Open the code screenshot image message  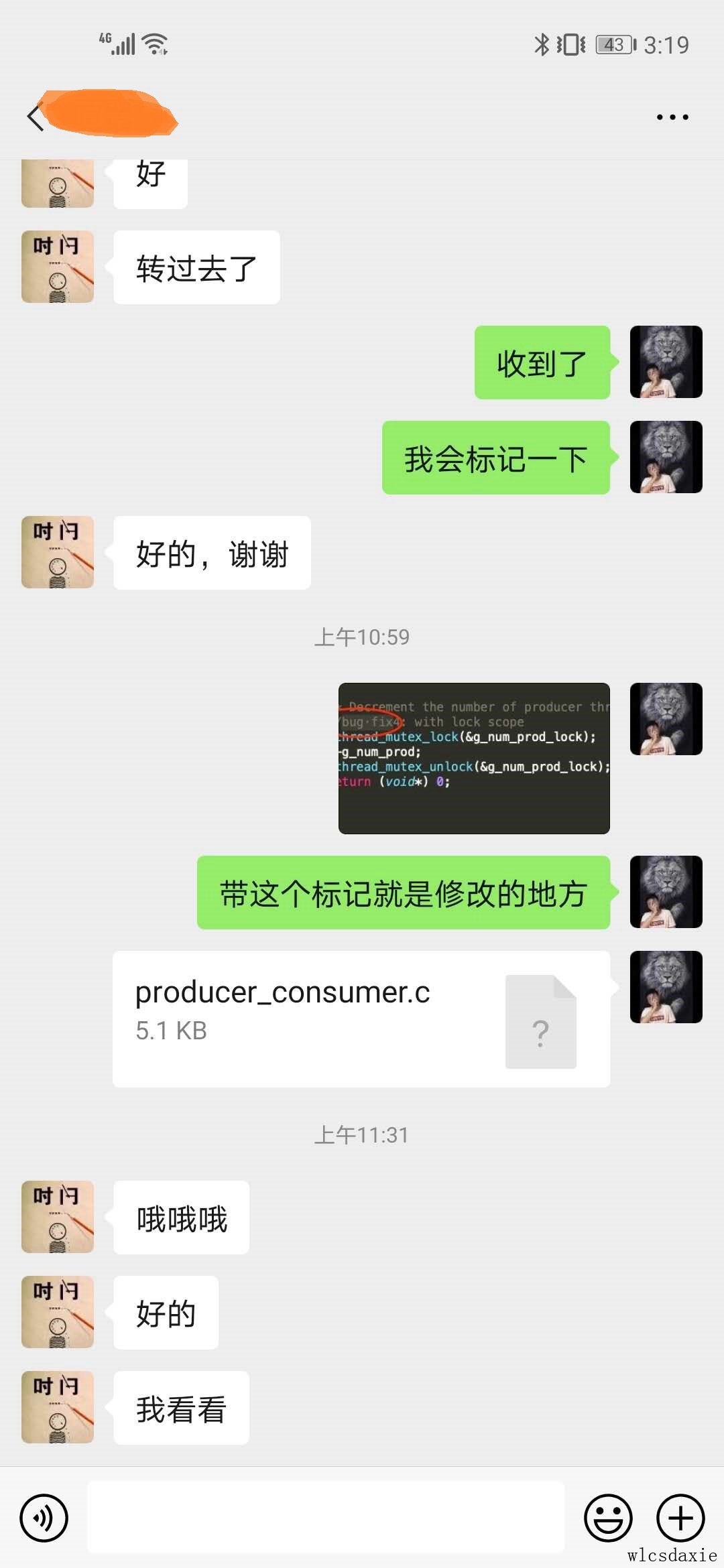[474, 758]
